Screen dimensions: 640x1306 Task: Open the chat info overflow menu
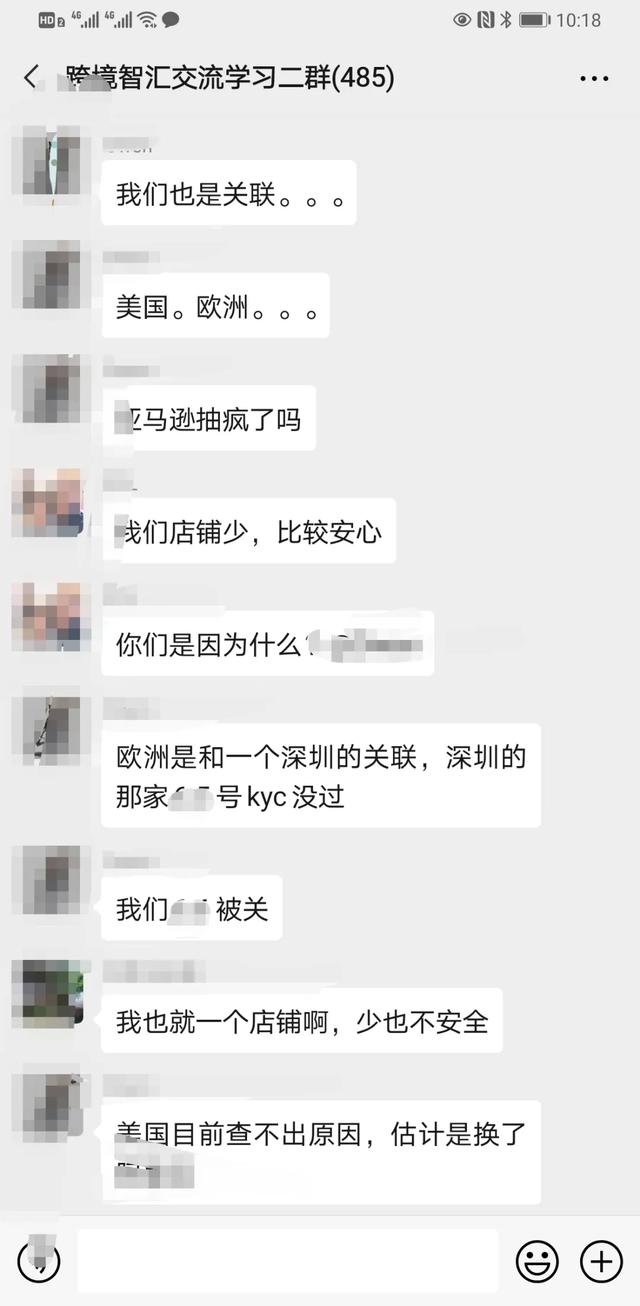(x=594, y=78)
